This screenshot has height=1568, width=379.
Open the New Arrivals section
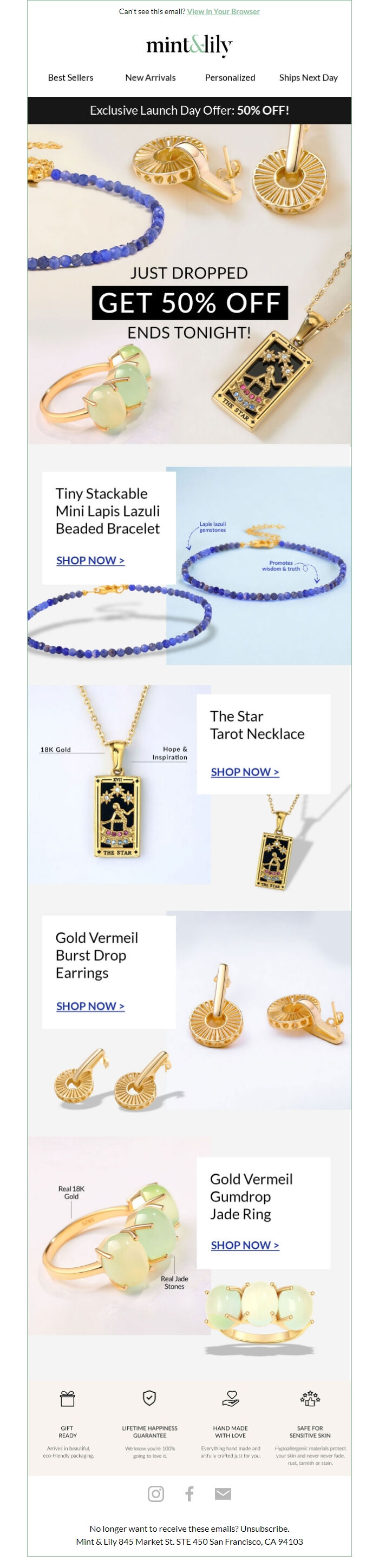(x=150, y=78)
